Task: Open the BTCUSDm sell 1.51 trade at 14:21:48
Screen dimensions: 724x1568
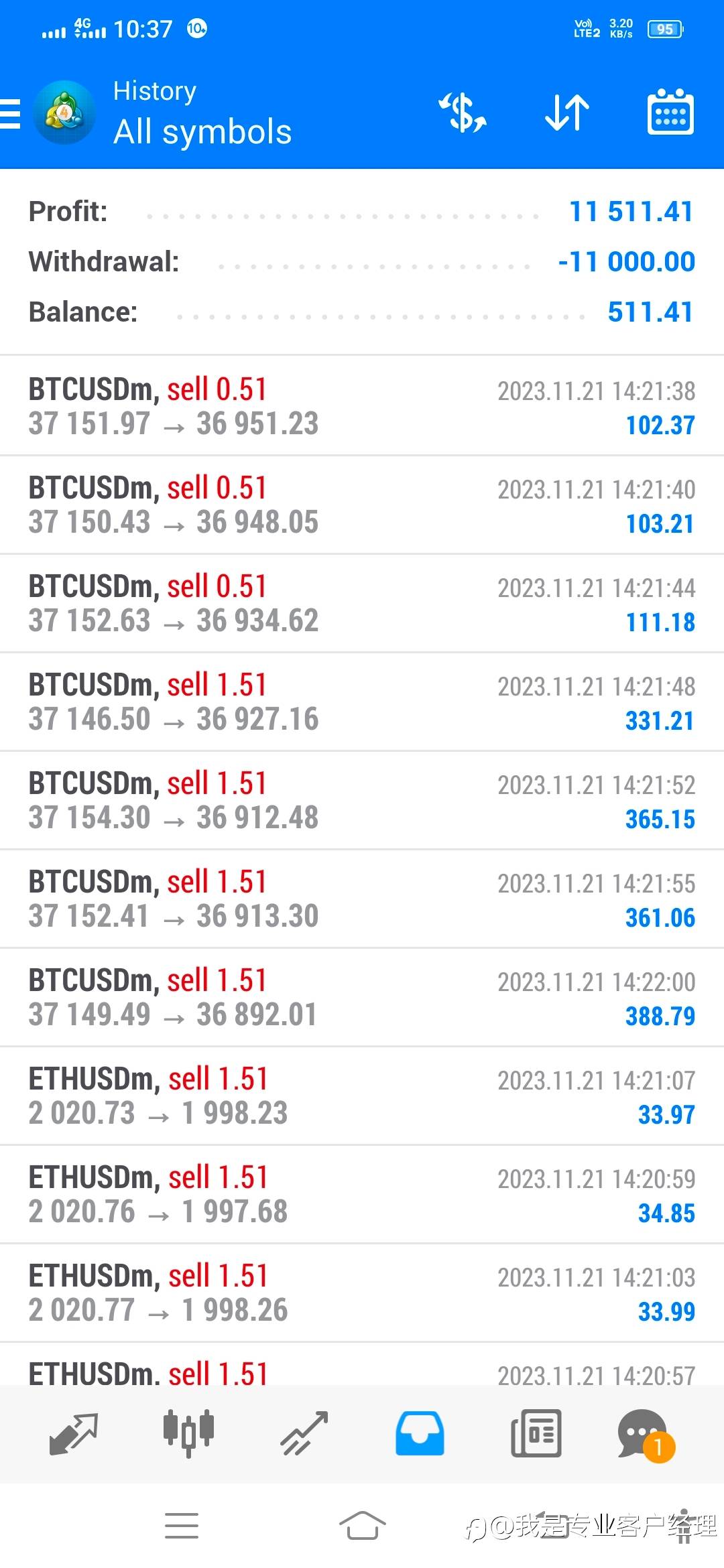Action: (362, 702)
